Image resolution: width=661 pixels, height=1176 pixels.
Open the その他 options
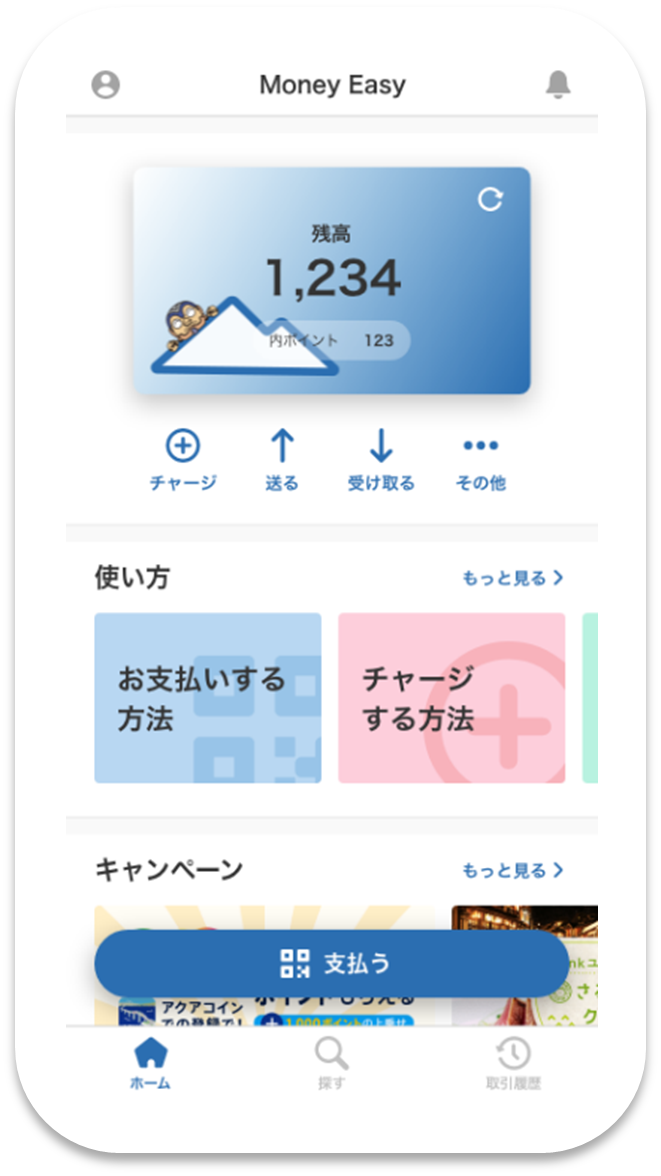[x=480, y=460]
